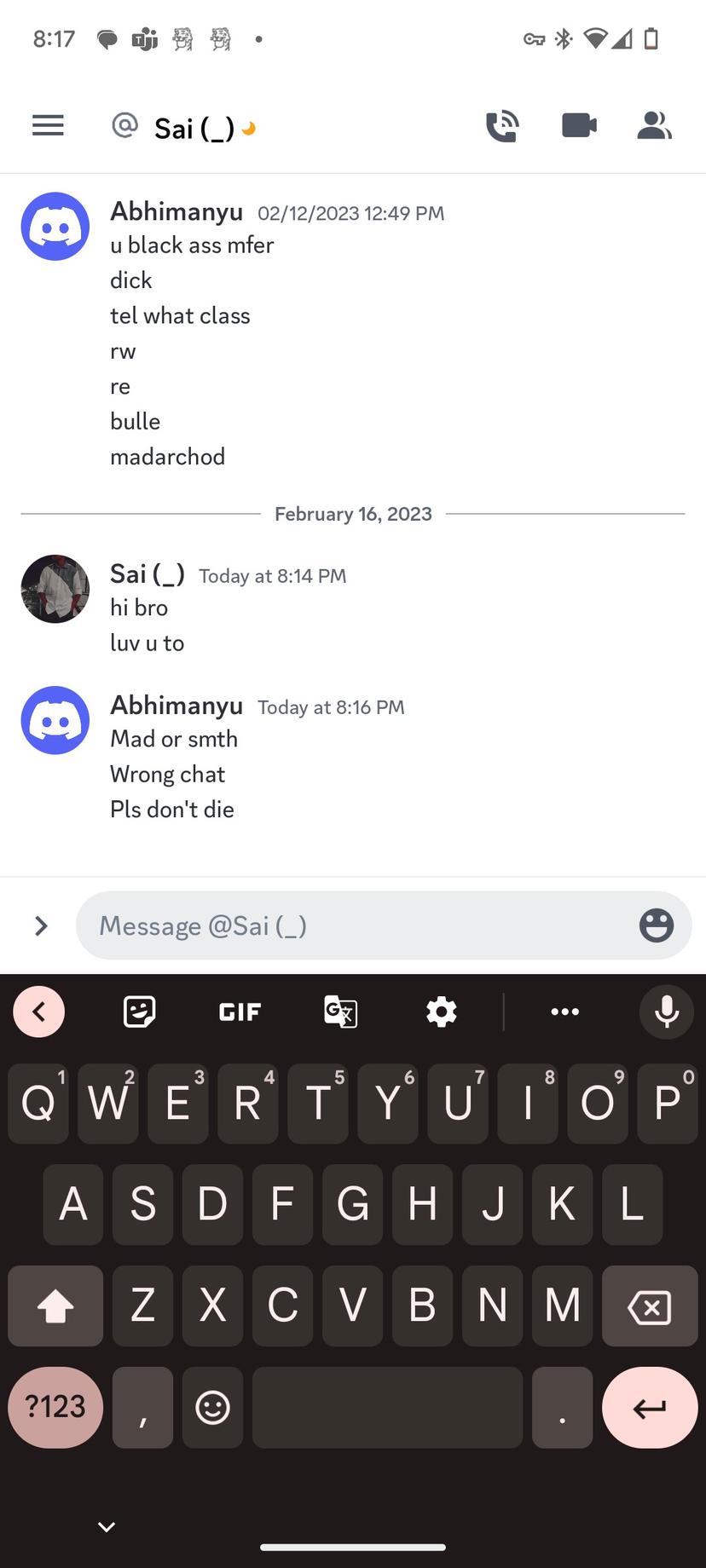
Task: View Sai's profile avatar
Action: 55,589
